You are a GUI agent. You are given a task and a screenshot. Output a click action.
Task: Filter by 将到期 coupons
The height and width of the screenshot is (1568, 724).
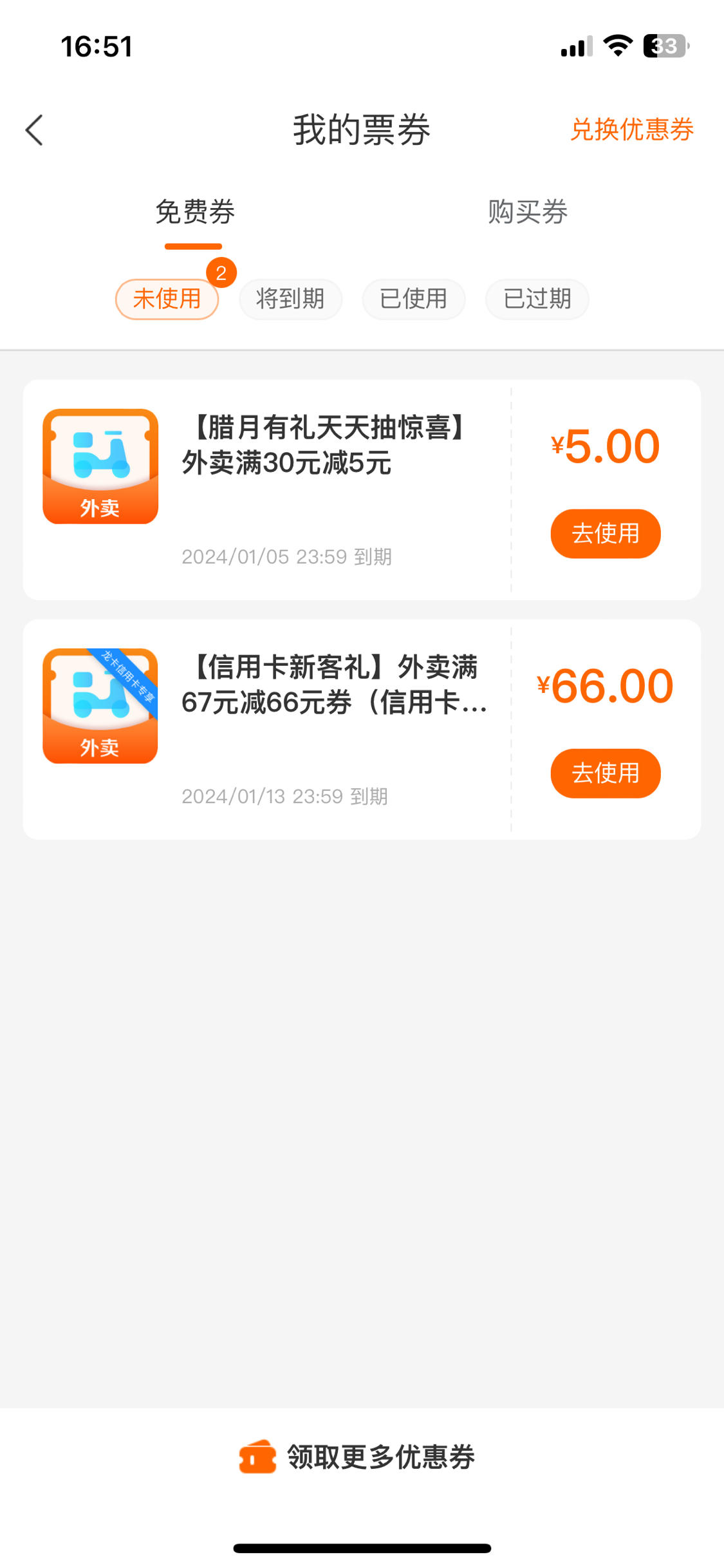290,299
